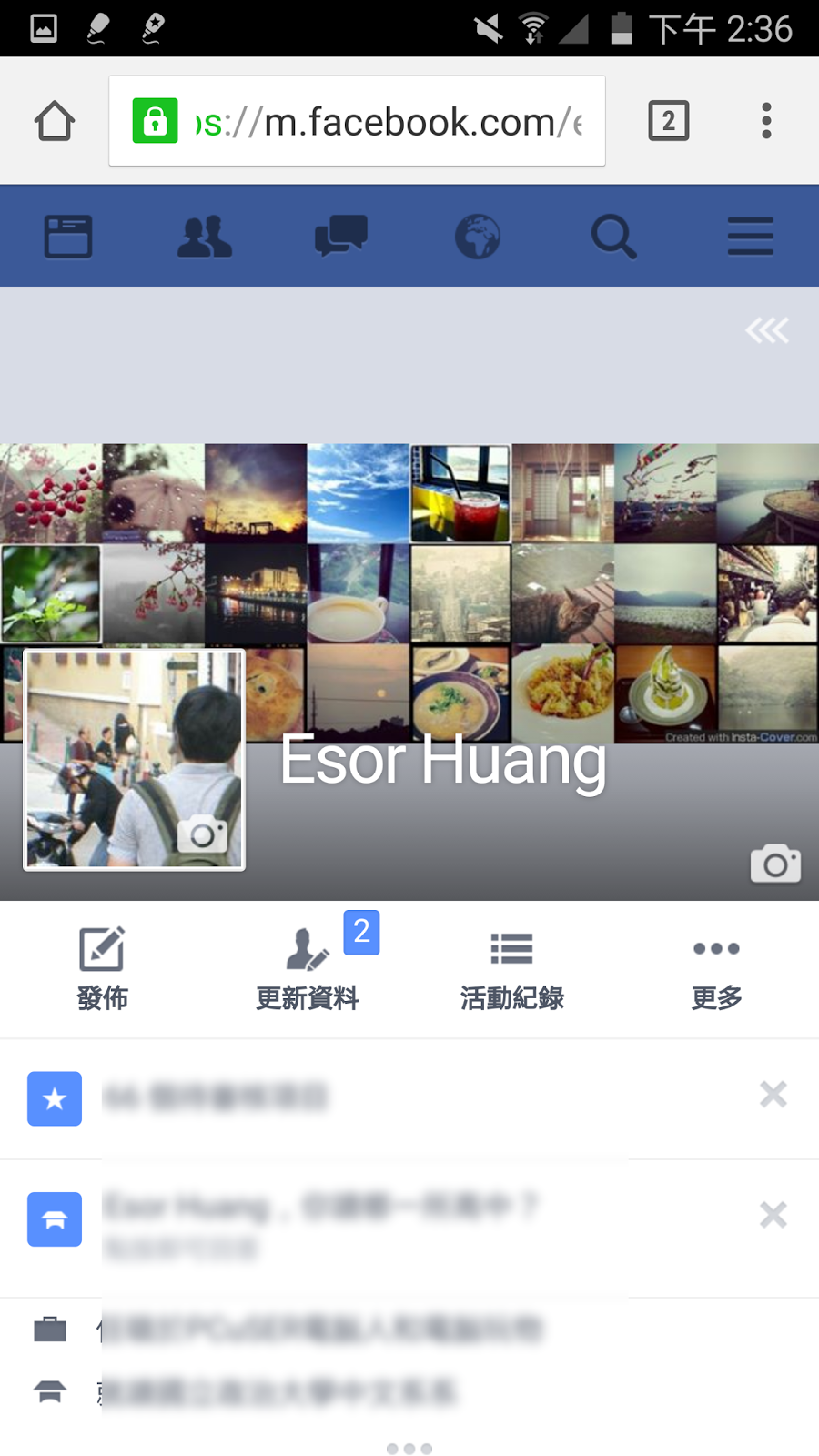
Task: Dismiss the school suggestion row
Action: [x=773, y=1215]
